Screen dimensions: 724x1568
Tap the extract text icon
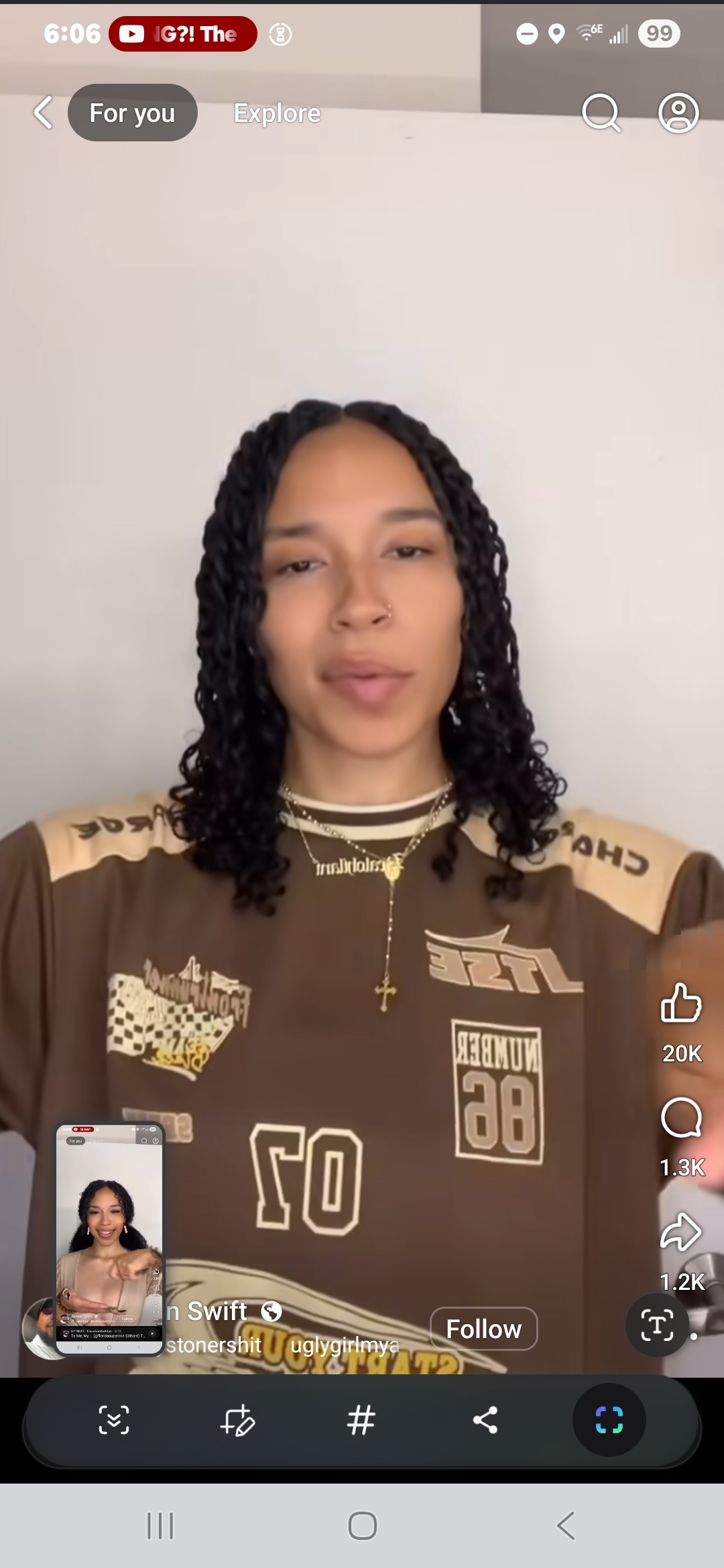pos(657,1325)
